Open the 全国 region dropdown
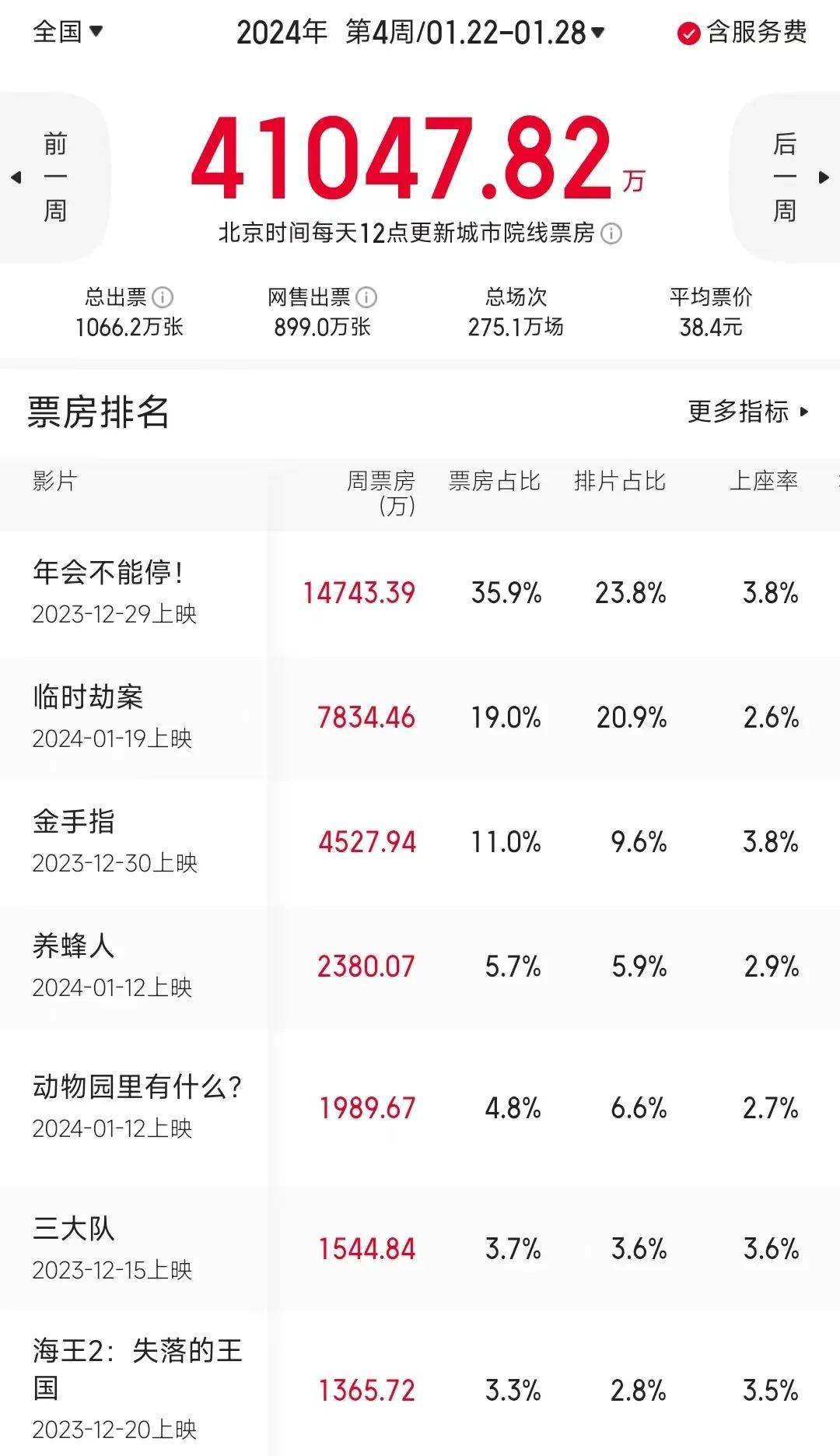Viewport: 840px width, 1456px height. 68,32
